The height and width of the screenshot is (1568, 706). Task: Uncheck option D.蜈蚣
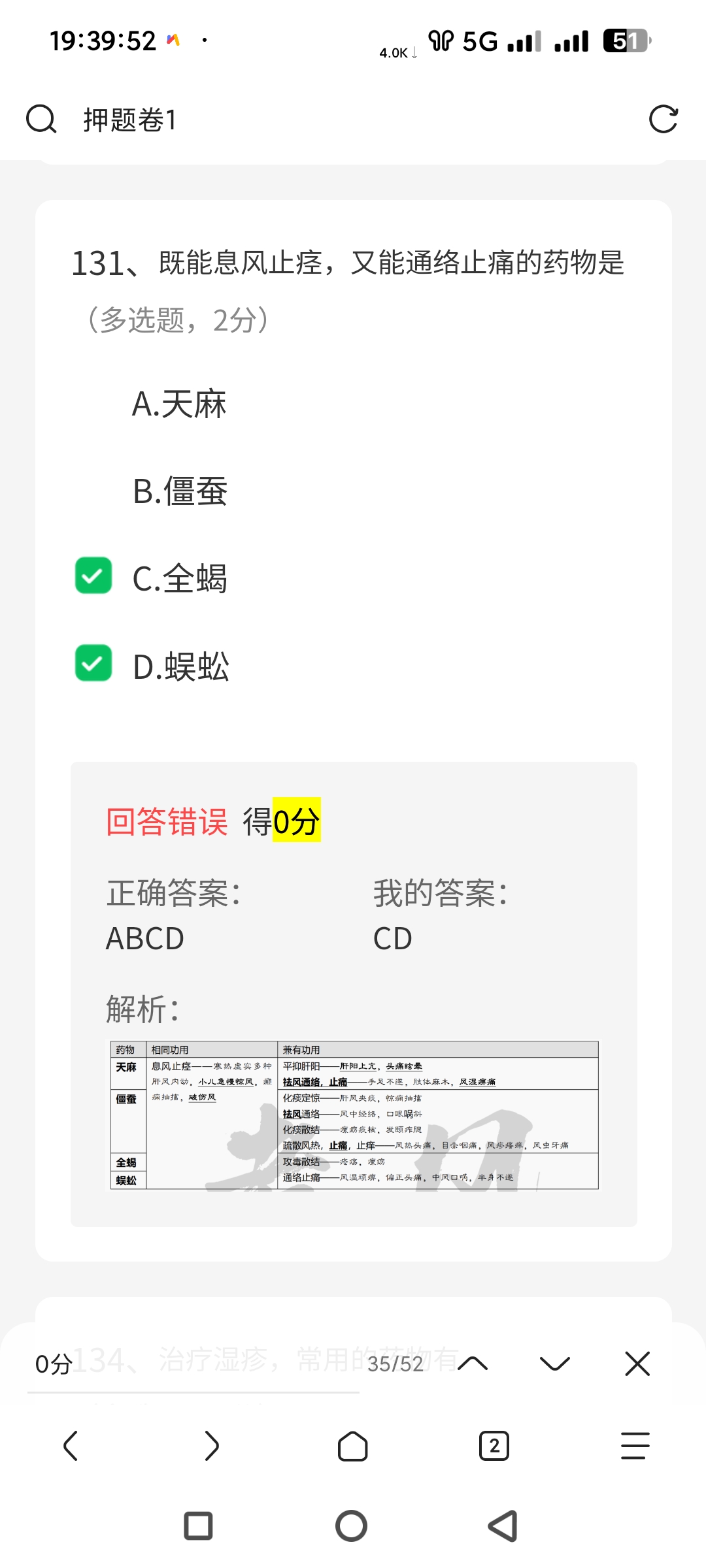[x=93, y=663]
